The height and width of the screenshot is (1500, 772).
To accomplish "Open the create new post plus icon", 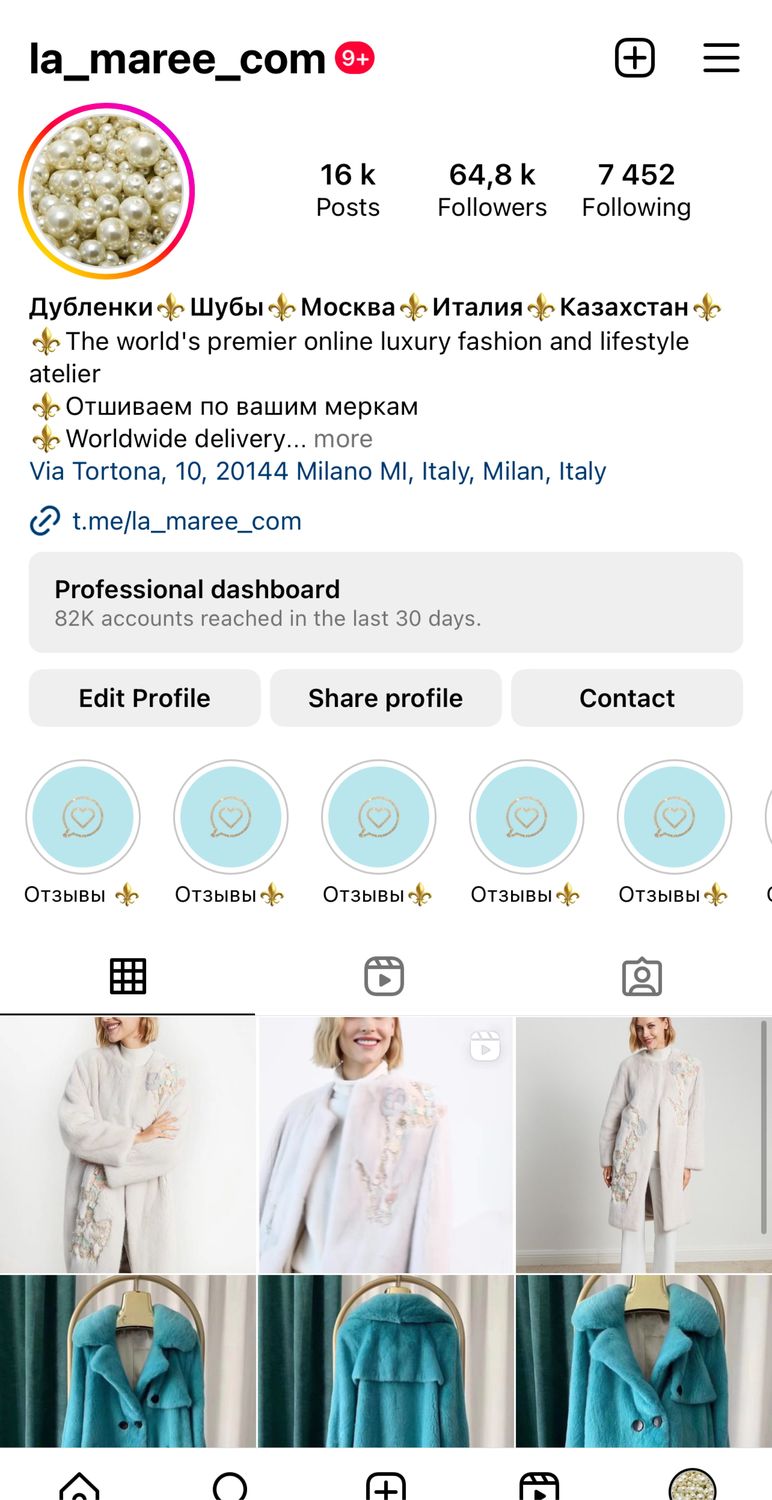I will [x=634, y=58].
